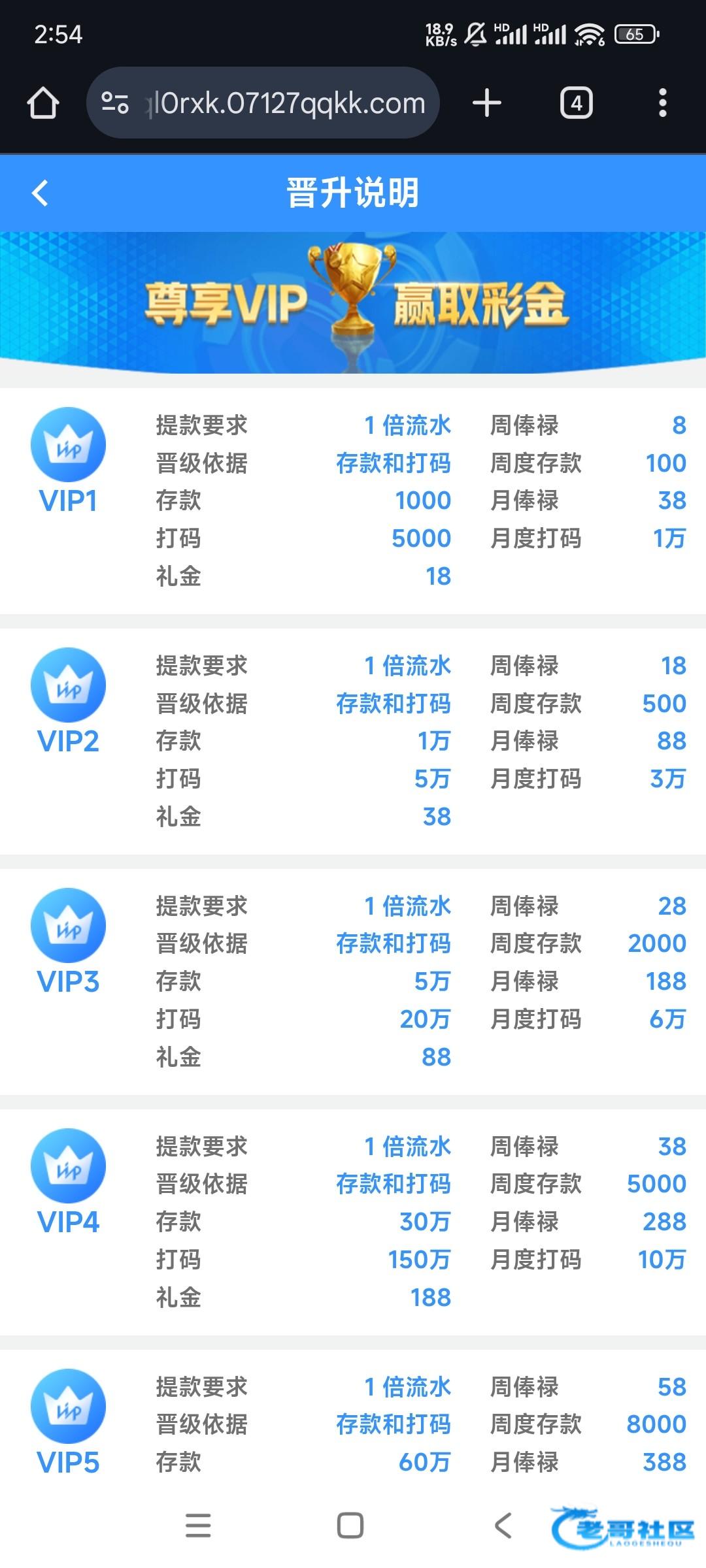View site information icon in address bar
The image size is (706, 1568).
coord(115,103)
